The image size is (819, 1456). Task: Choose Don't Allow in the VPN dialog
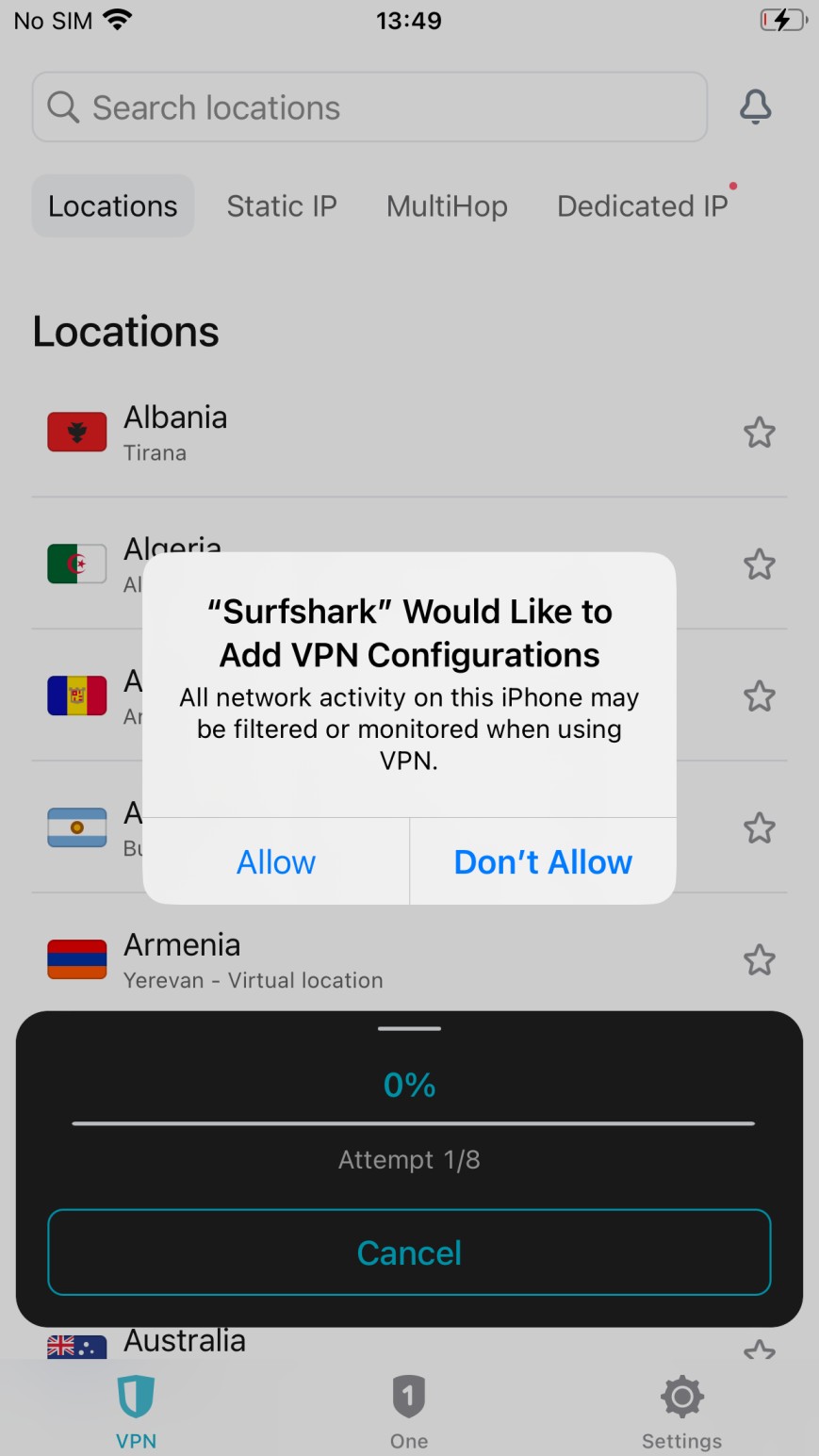coord(543,861)
